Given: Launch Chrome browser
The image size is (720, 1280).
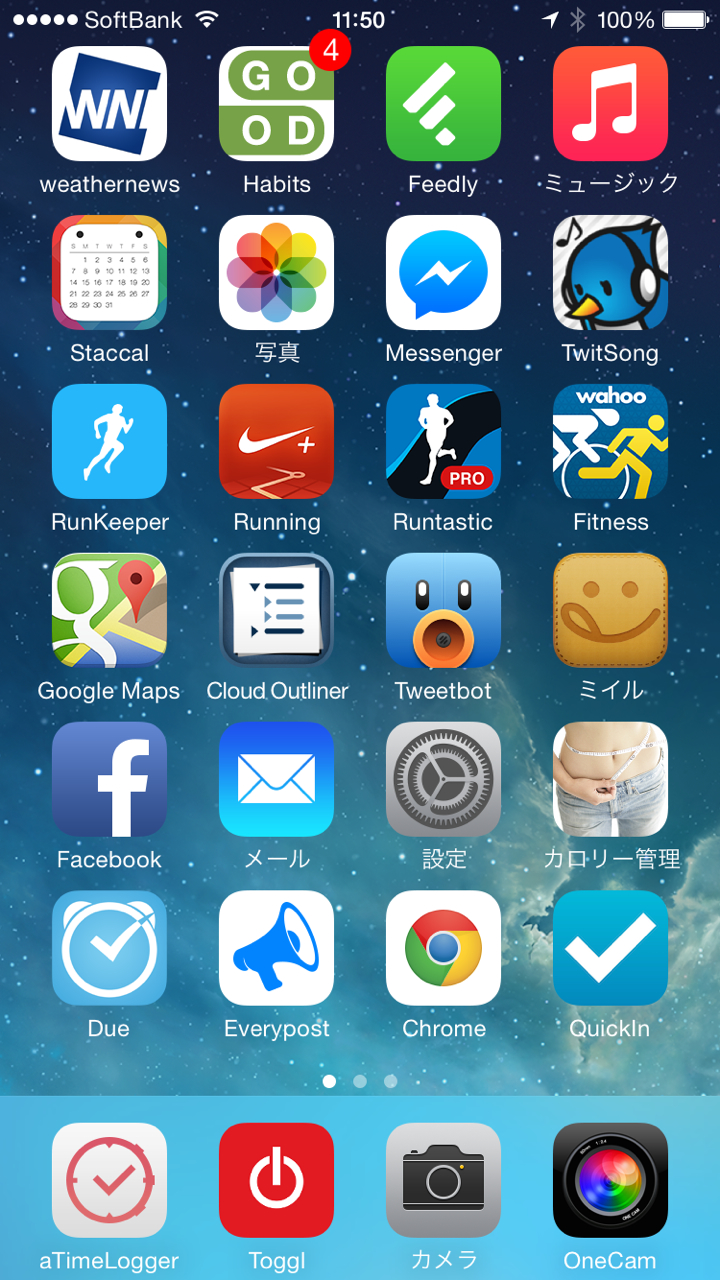Looking at the screenshot, I should [x=443, y=948].
